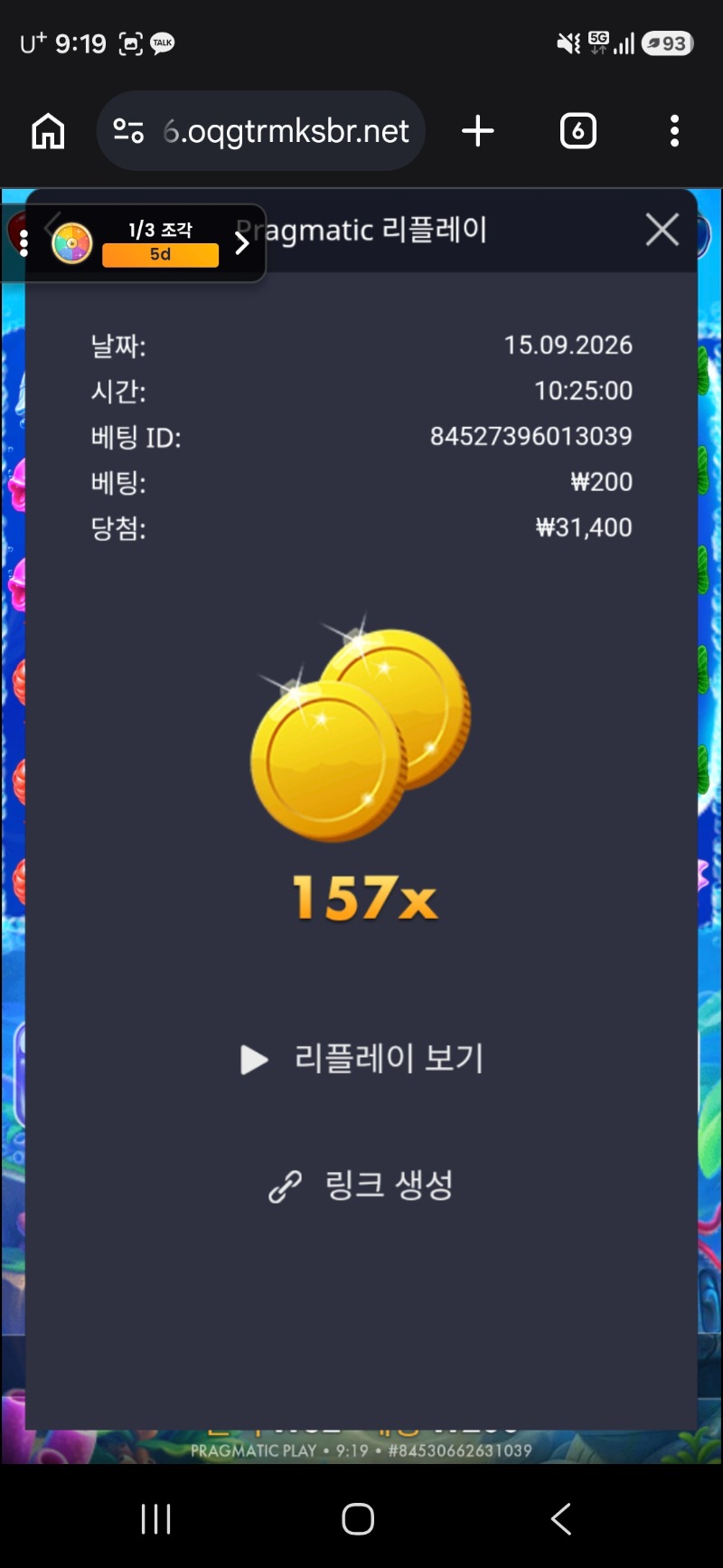Open the 1/3 조각 reward banner

tap(160, 242)
